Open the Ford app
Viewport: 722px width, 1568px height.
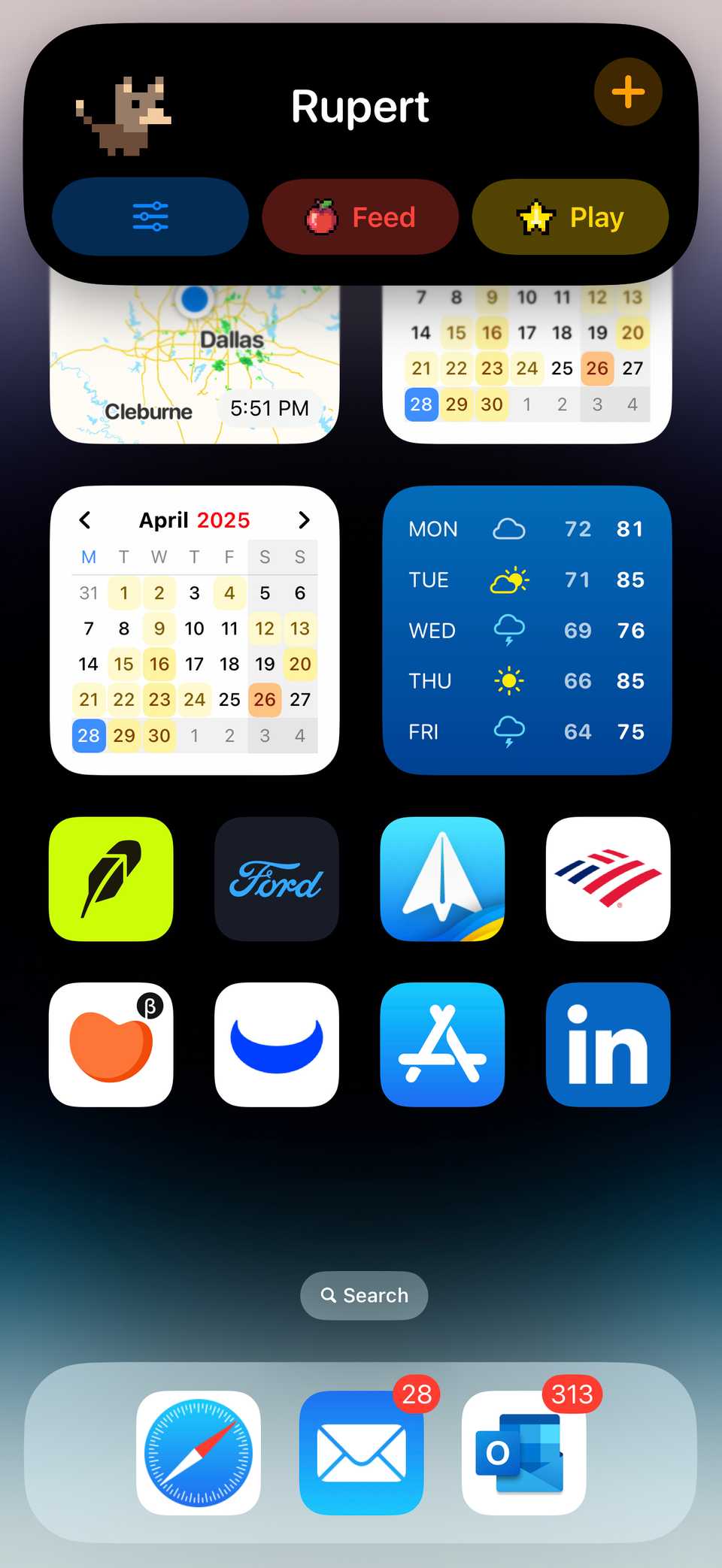(277, 879)
